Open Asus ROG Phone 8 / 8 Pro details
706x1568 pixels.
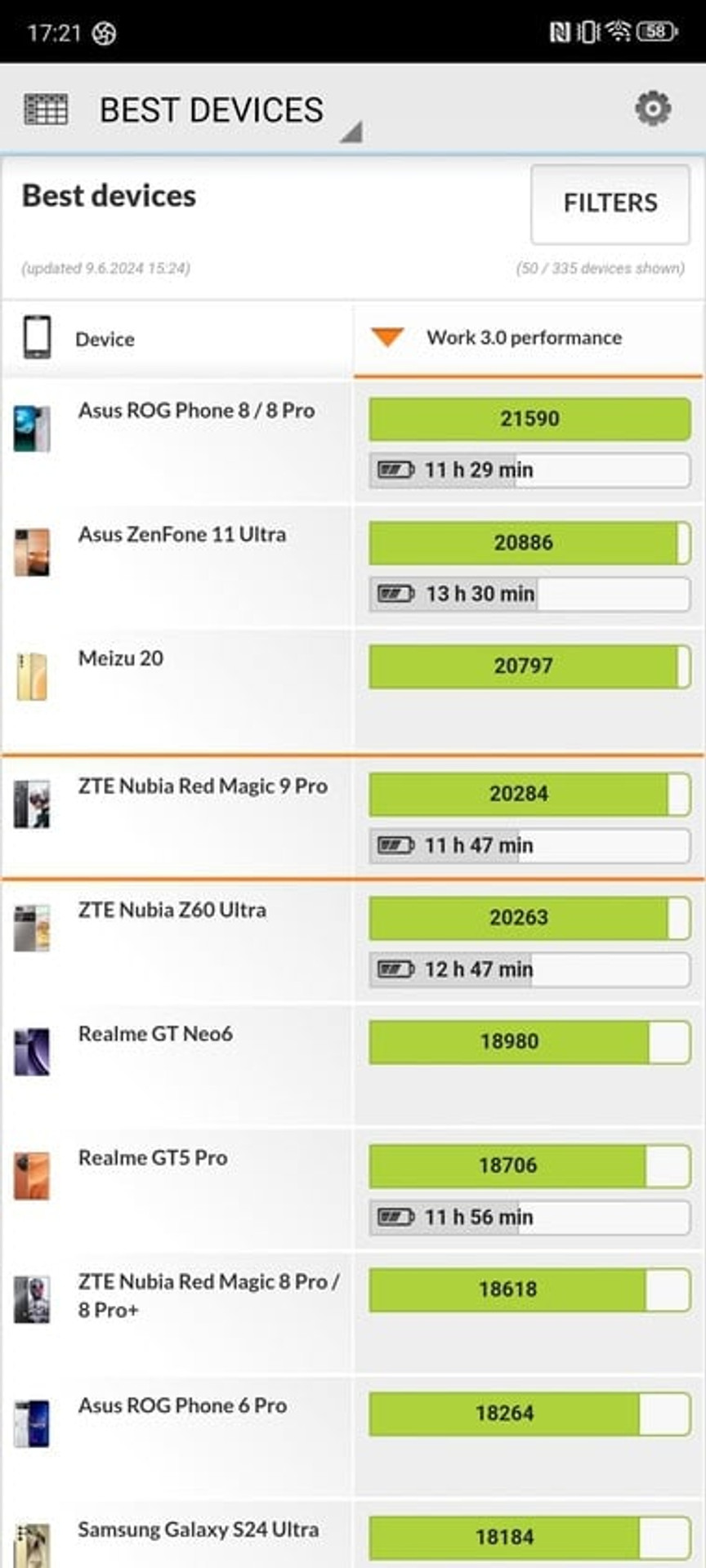(x=196, y=411)
